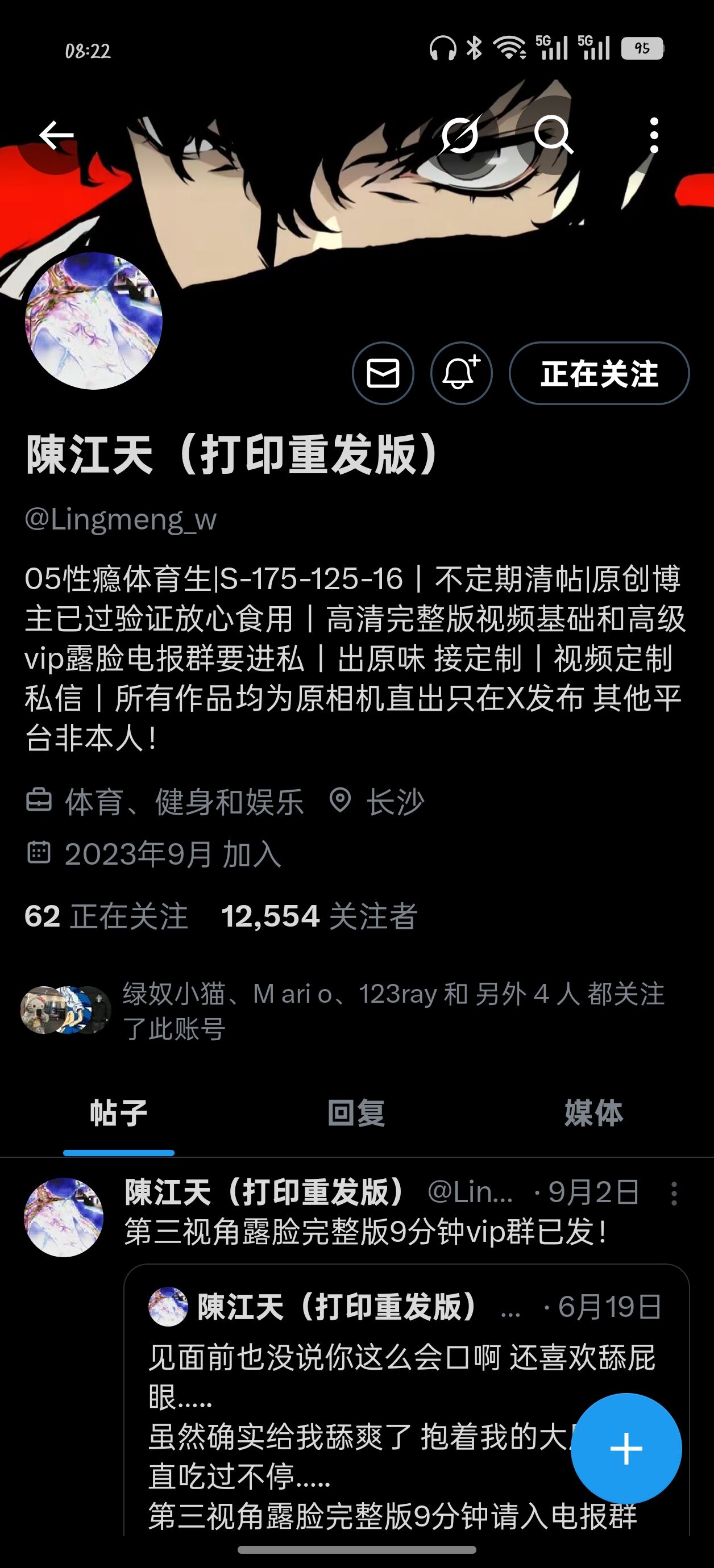Search this profile's posts
The image size is (714, 1568).
553,135
